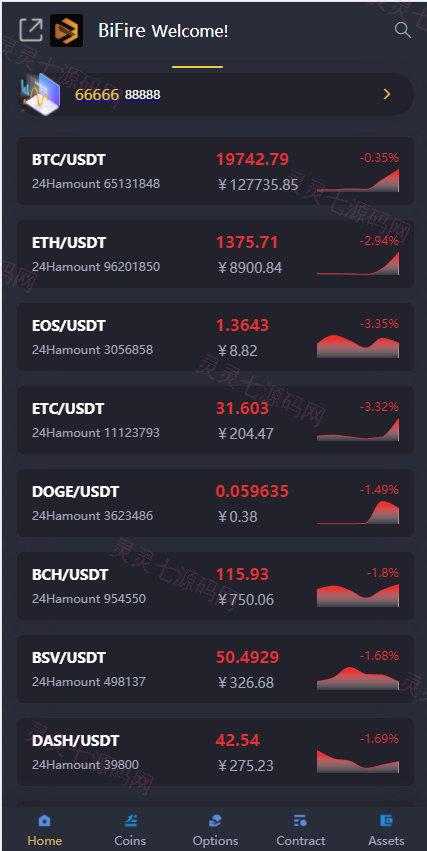Screen dimensions: 427x851
Task: Select the ETC/USDT trading pair
Action: 215,420
